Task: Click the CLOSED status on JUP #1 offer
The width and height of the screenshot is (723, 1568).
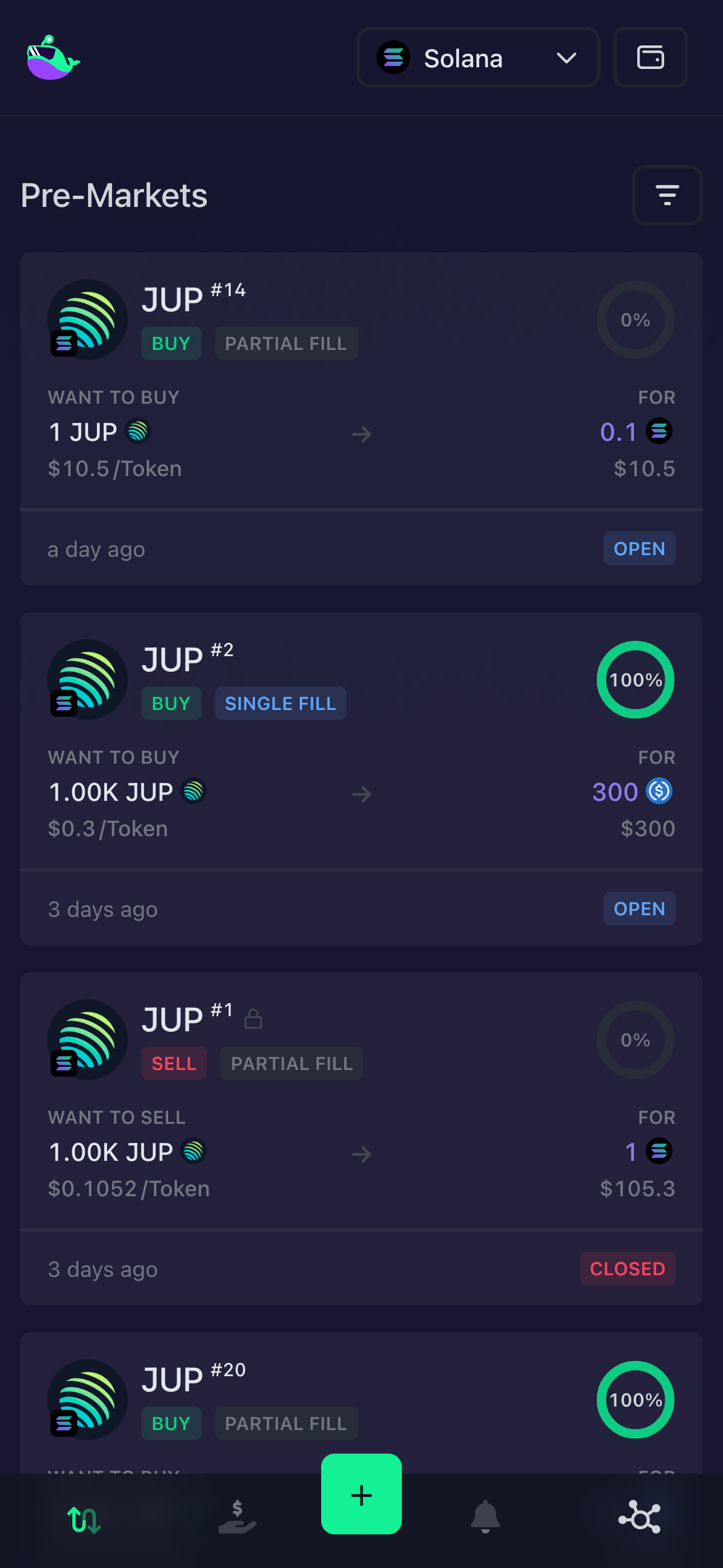Action: [628, 1269]
